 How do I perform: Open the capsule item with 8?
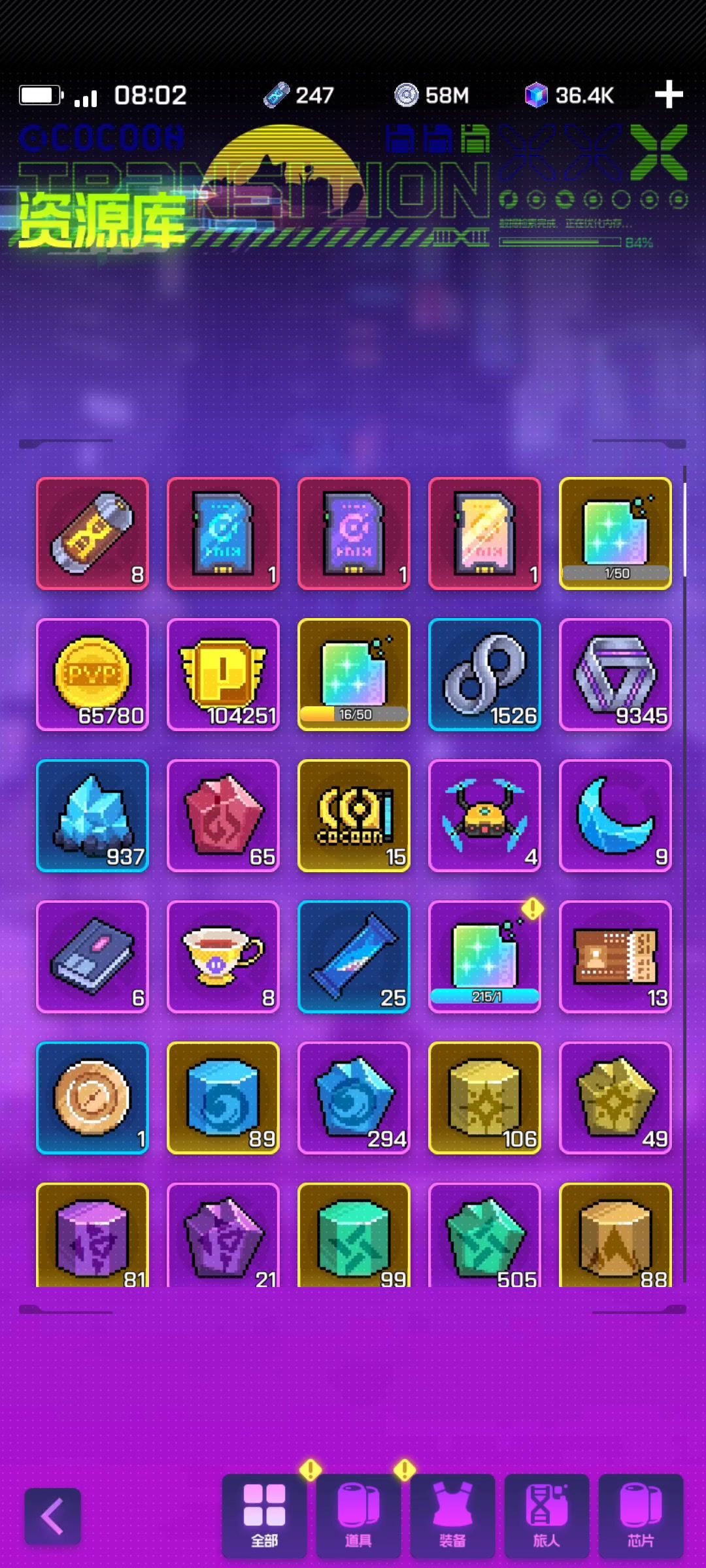point(92,533)
